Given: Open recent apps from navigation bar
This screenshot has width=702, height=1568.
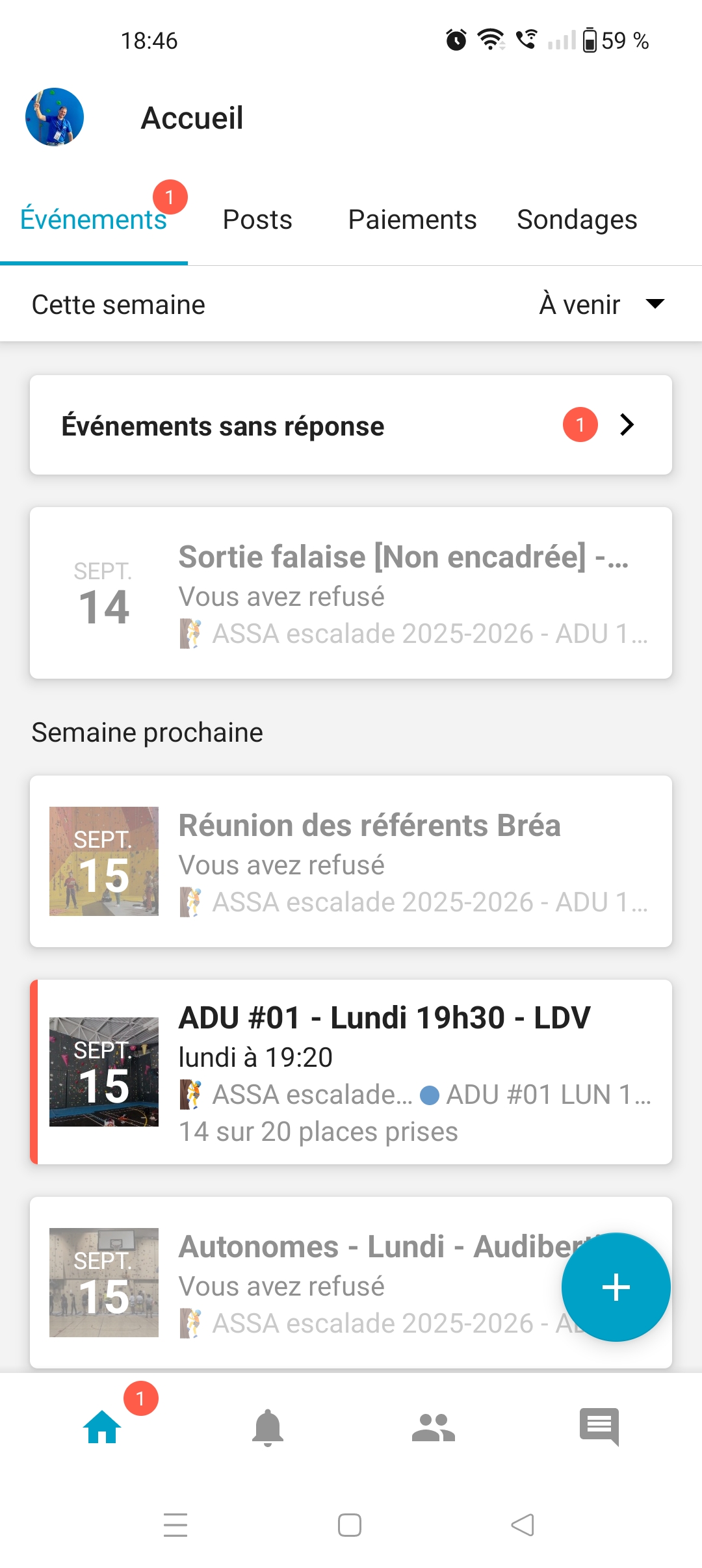Looking at the screenshot, I should click(175, 1525).
